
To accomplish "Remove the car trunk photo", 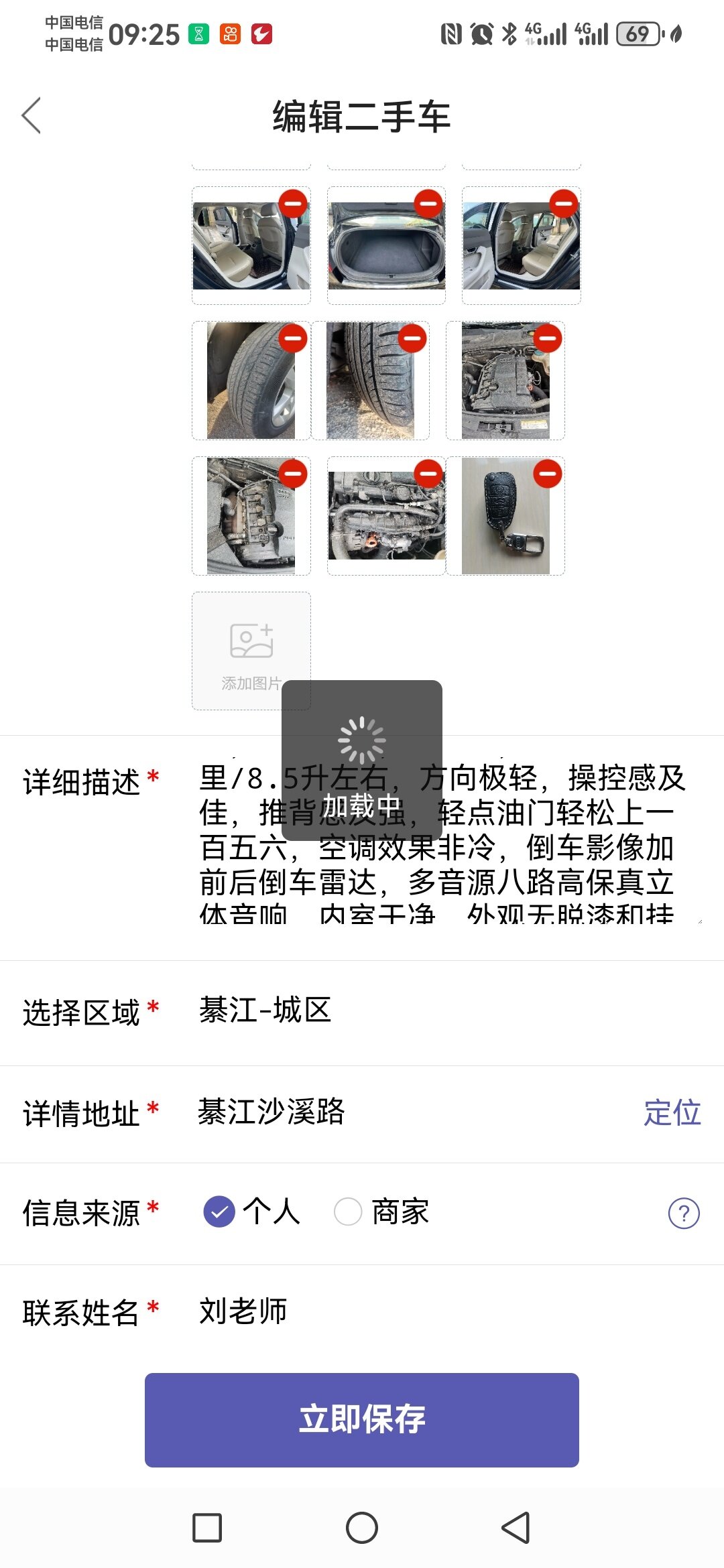I will tap(428, 203).
